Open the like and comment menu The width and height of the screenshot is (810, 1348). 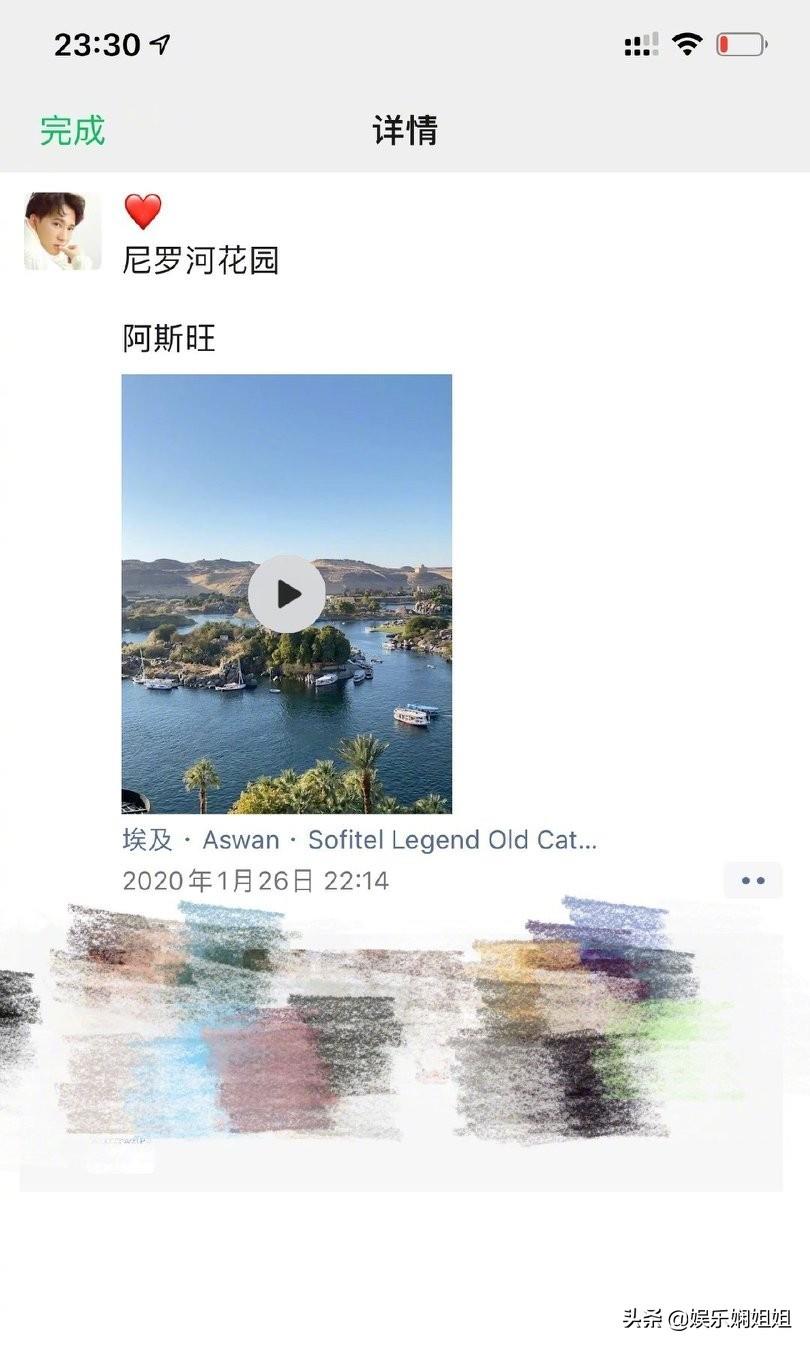752,881
